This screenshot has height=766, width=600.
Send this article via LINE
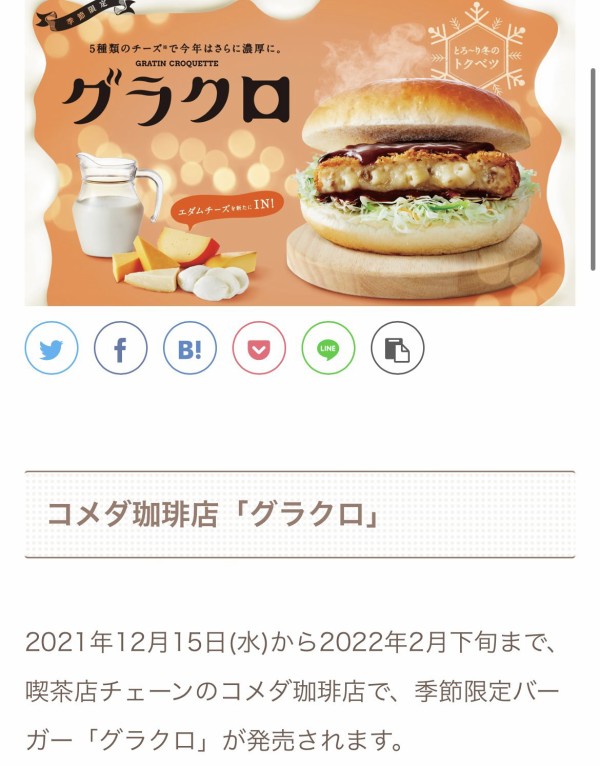point(328,349)
